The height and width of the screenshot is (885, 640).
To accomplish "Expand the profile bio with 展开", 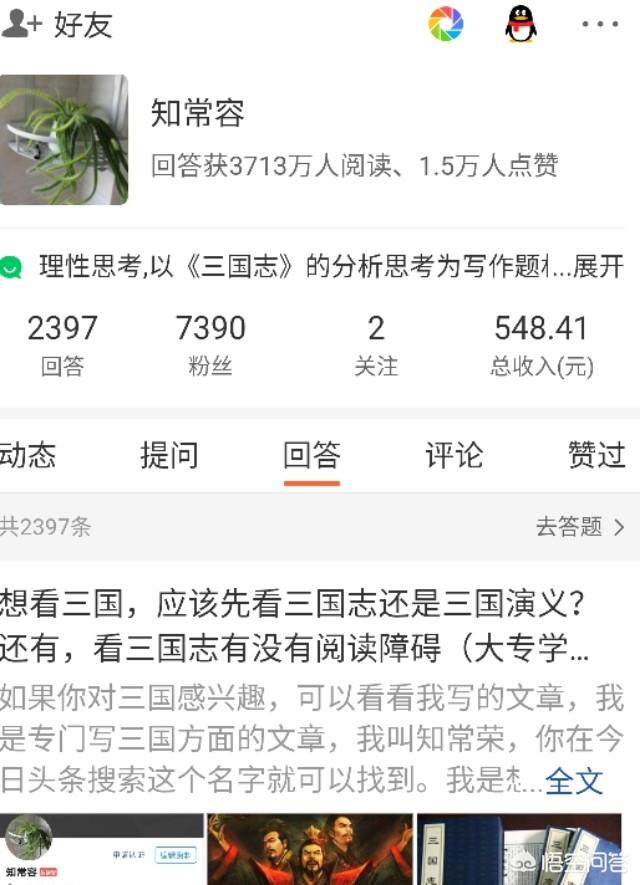I will click(x=600, y=267).
